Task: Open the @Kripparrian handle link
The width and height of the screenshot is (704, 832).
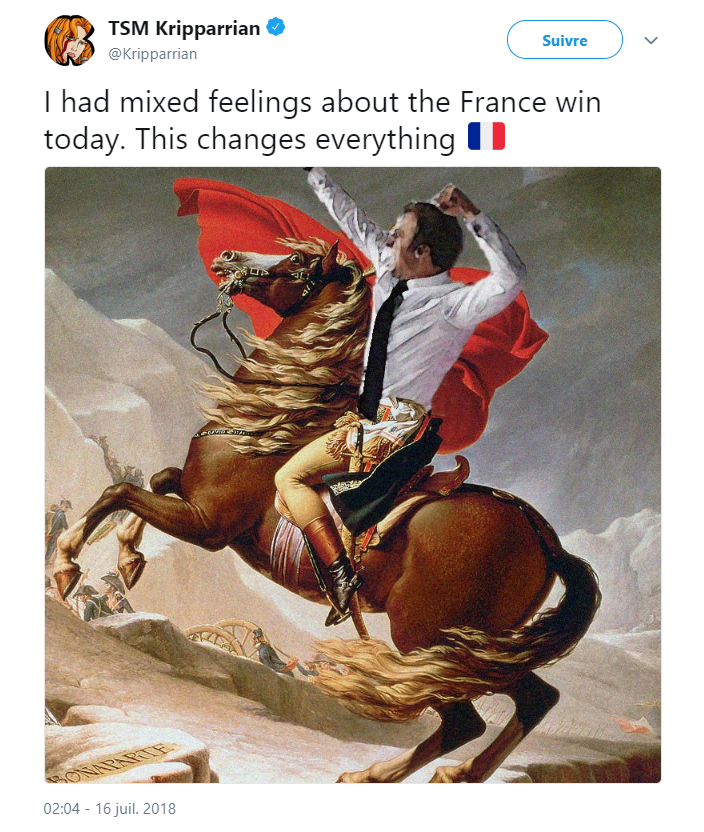Action: click(152, 54)
